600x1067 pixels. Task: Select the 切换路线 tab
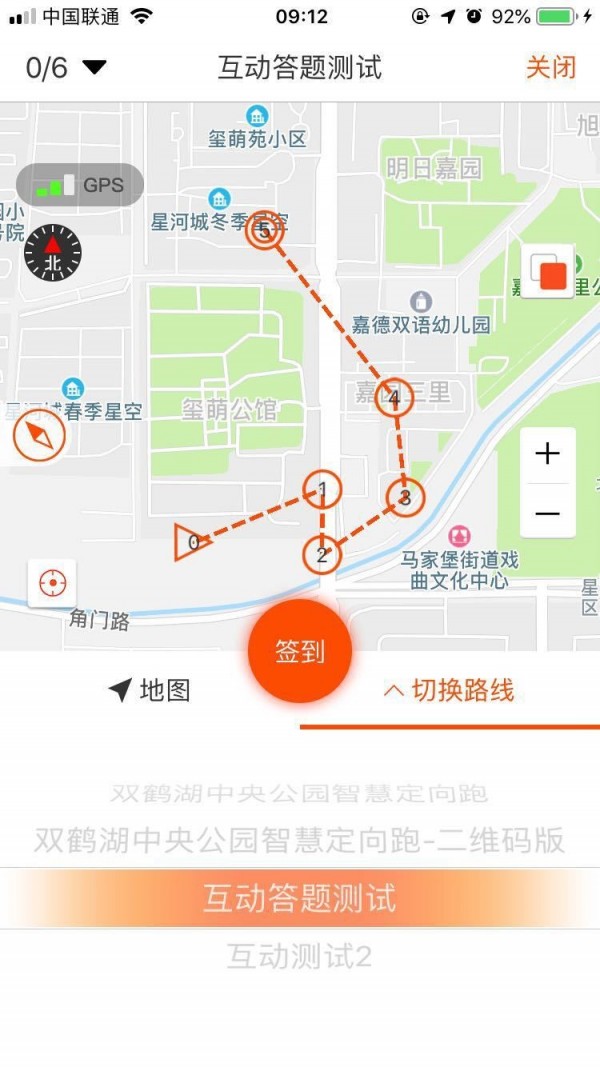click(x=449, y=690)
